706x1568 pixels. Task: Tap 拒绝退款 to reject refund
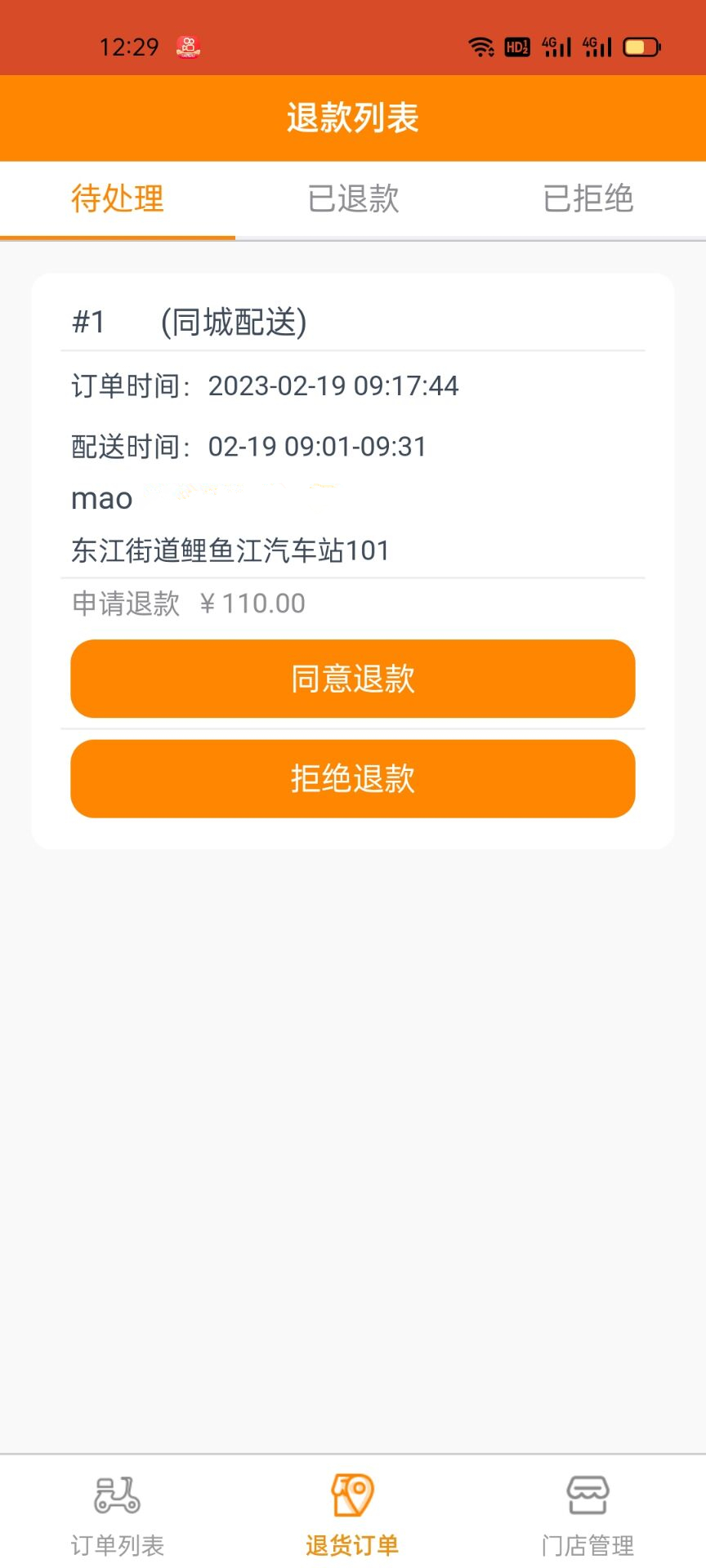[x=353, y=778]
